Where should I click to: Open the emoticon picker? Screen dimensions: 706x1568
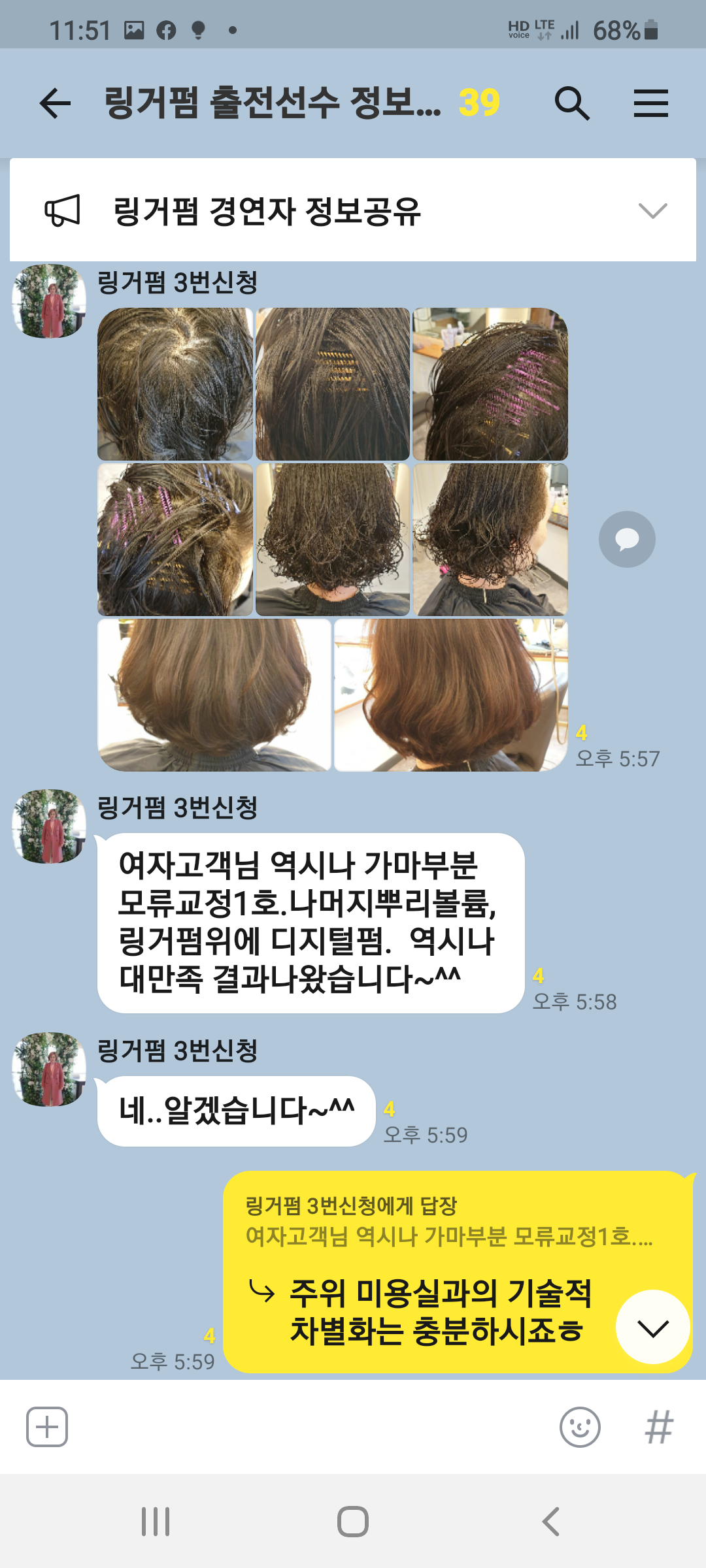coord(580,1427)
